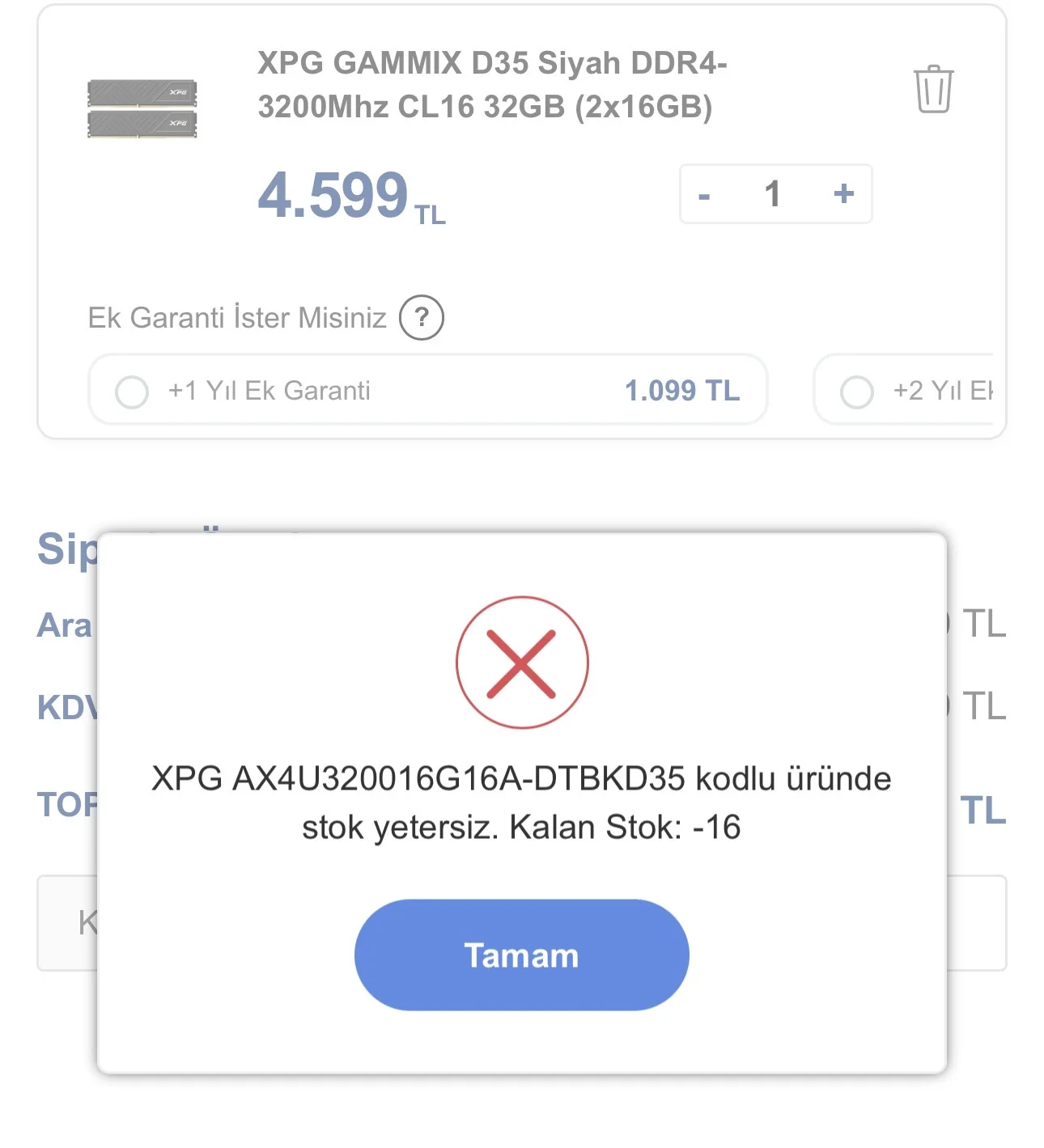The image size is (1044, 1148).
Task: Increase product quantity with plus
Action: (x=843, y=193)
